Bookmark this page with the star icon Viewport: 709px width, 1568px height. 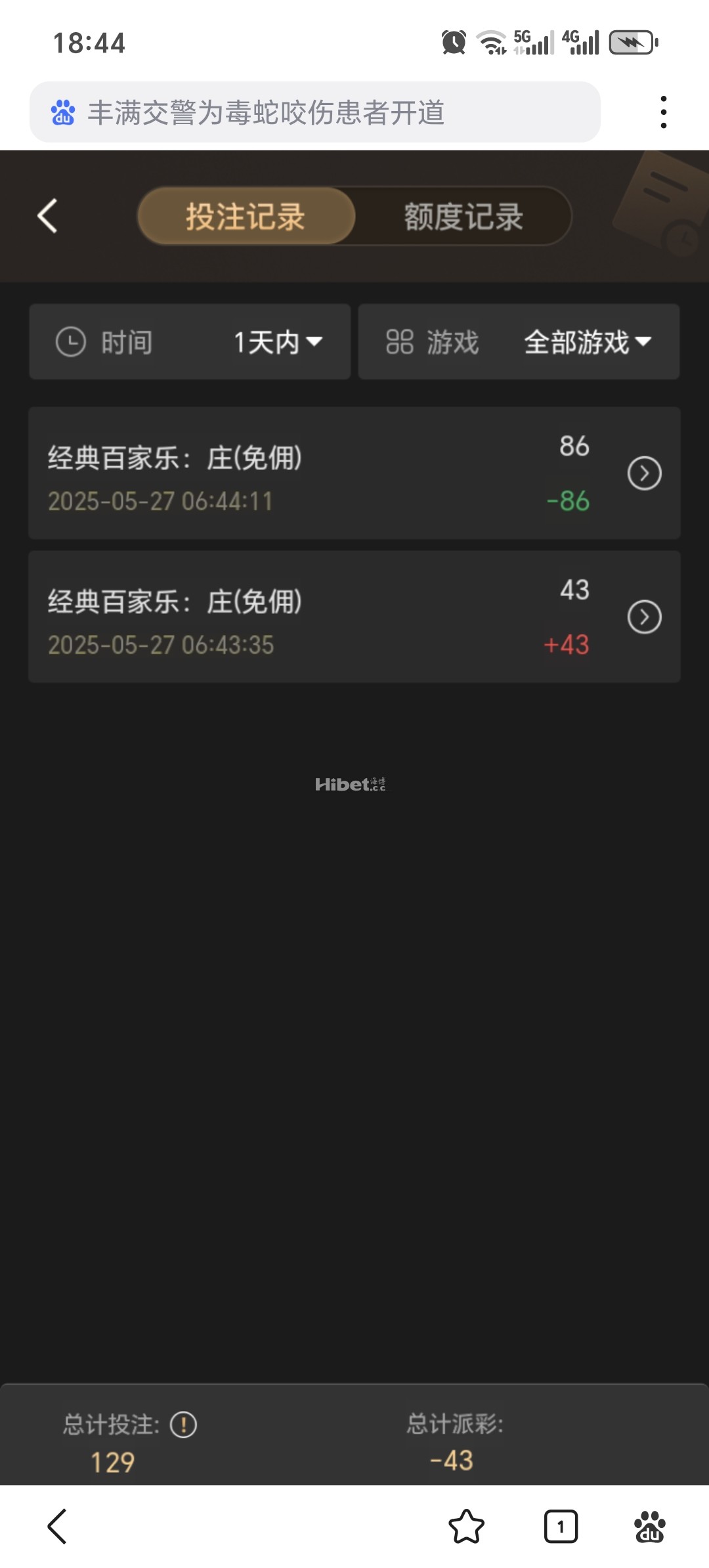(466, 1526)
